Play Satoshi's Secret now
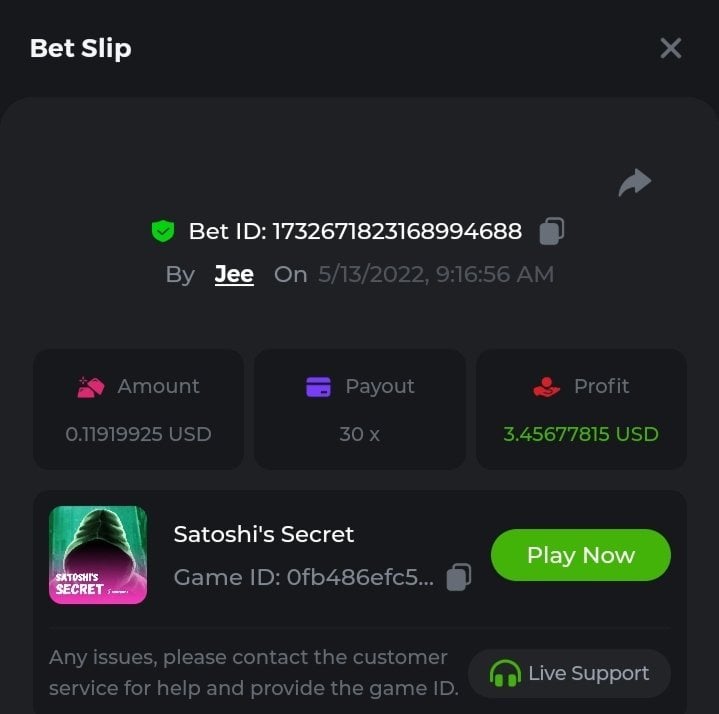Viewport: 719px width, 714px height. pos(580,555)
